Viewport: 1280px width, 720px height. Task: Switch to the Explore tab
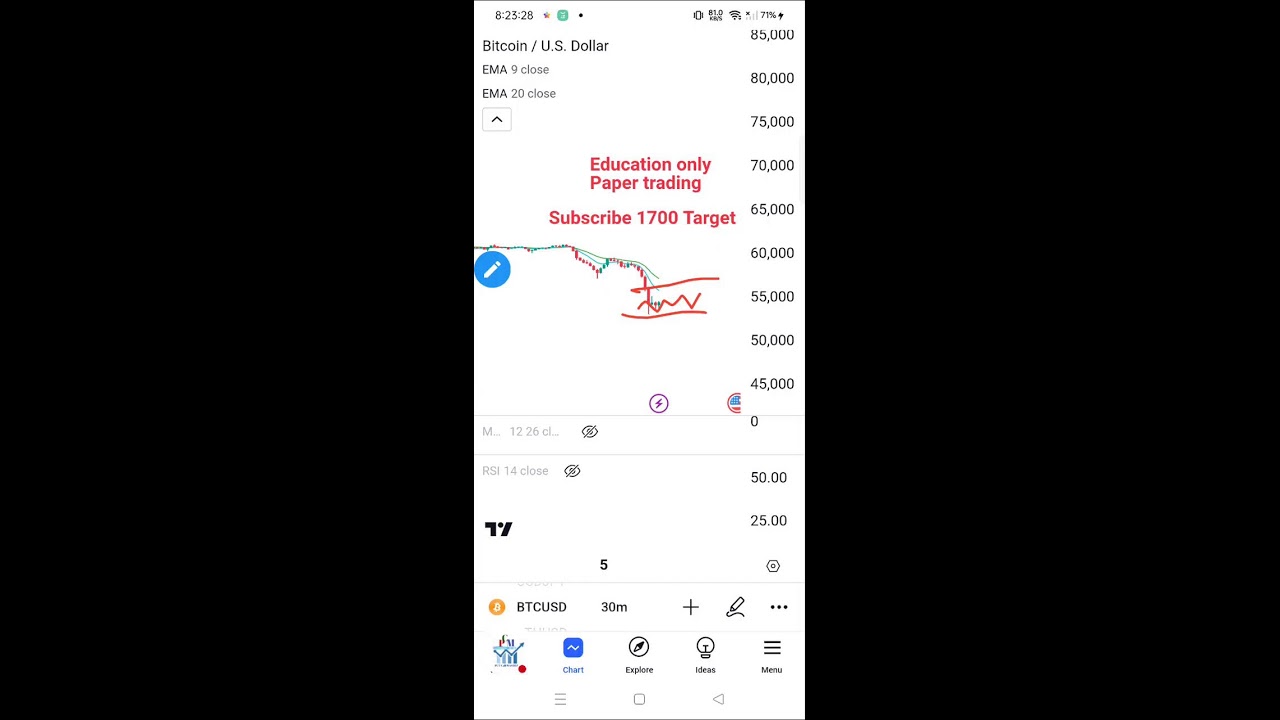point(639,655)
